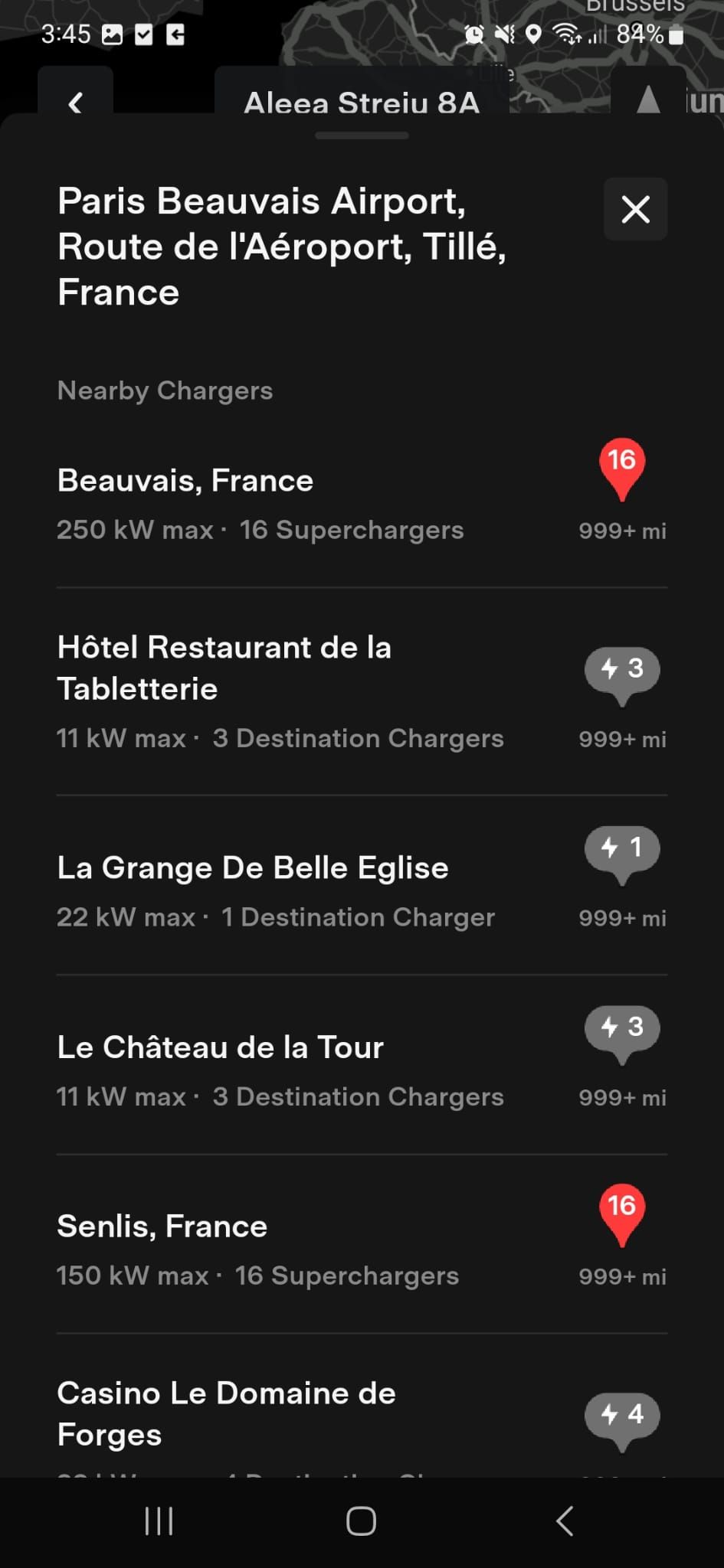The height and width of the screenshot is (1568, 724).
Task: Select La Grange De Belle Eglise charger pin
Action: coord(623,850)
